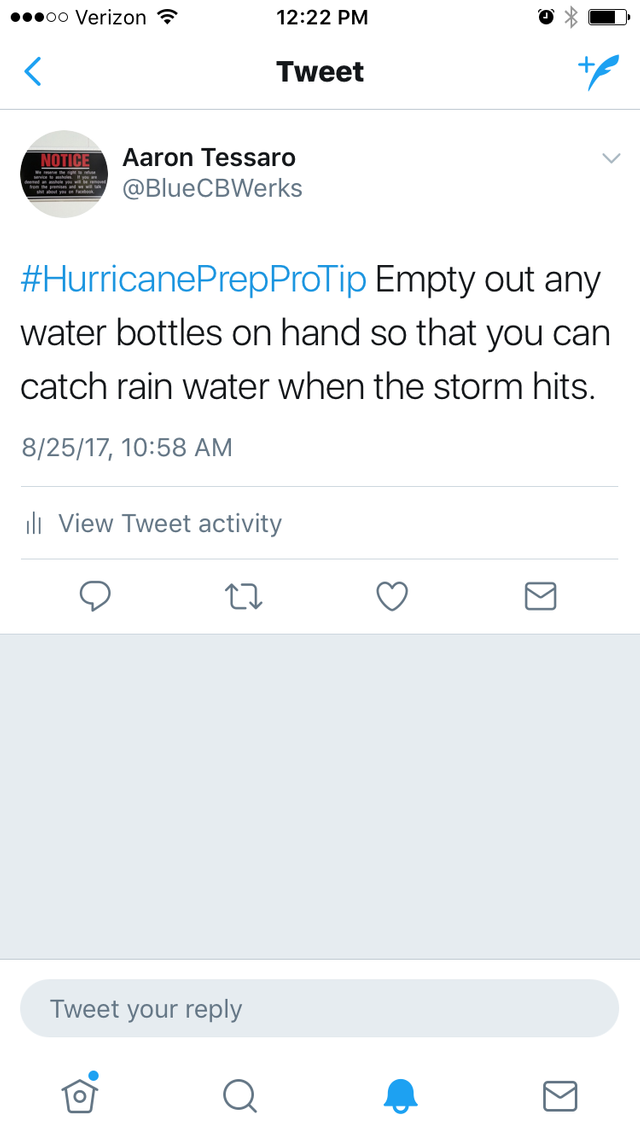Switch to the Home tab
The height and width of the screenshot is (1138, 640).
(x=80, y=1094)
